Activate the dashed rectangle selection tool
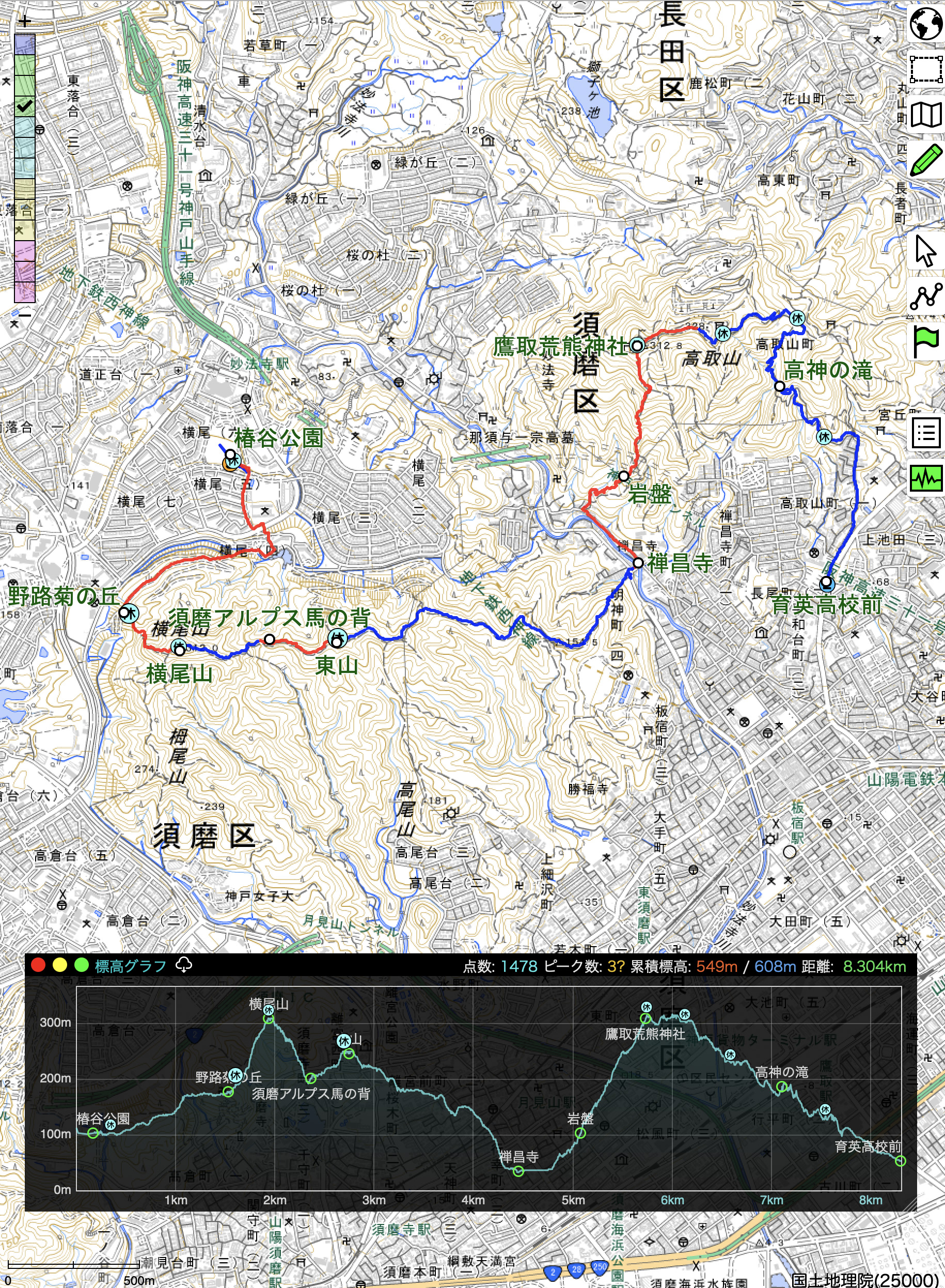The width and height of the screenshot is (945, 1288). [925, 69]
